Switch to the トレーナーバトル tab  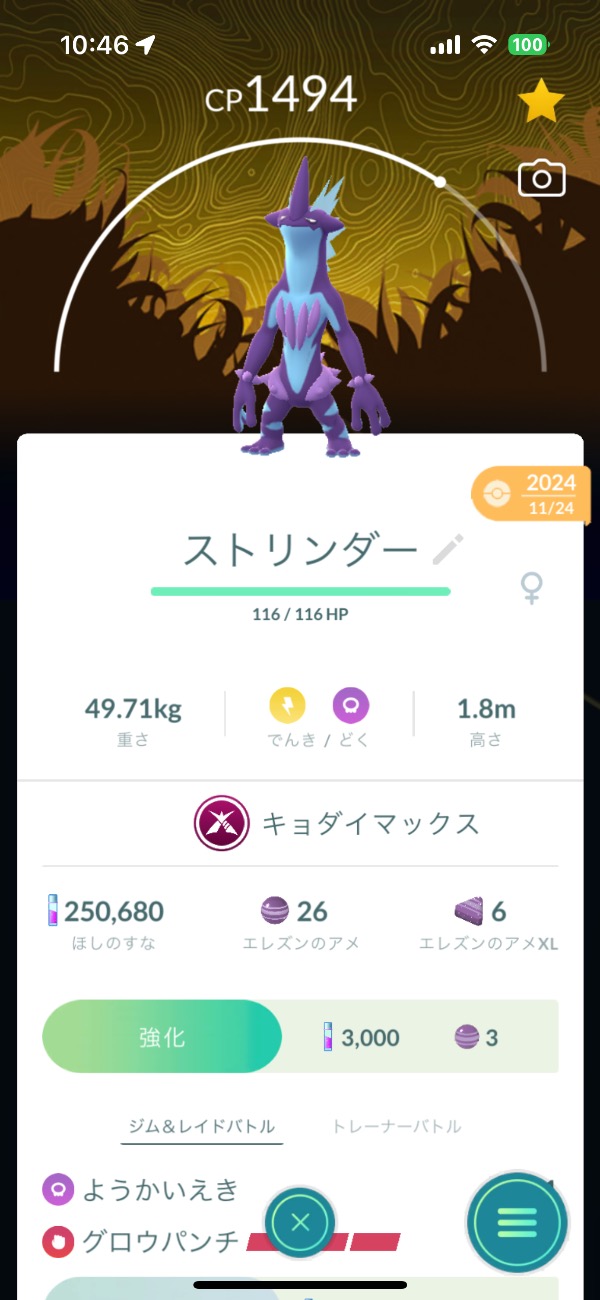(x=396, y=1126)
